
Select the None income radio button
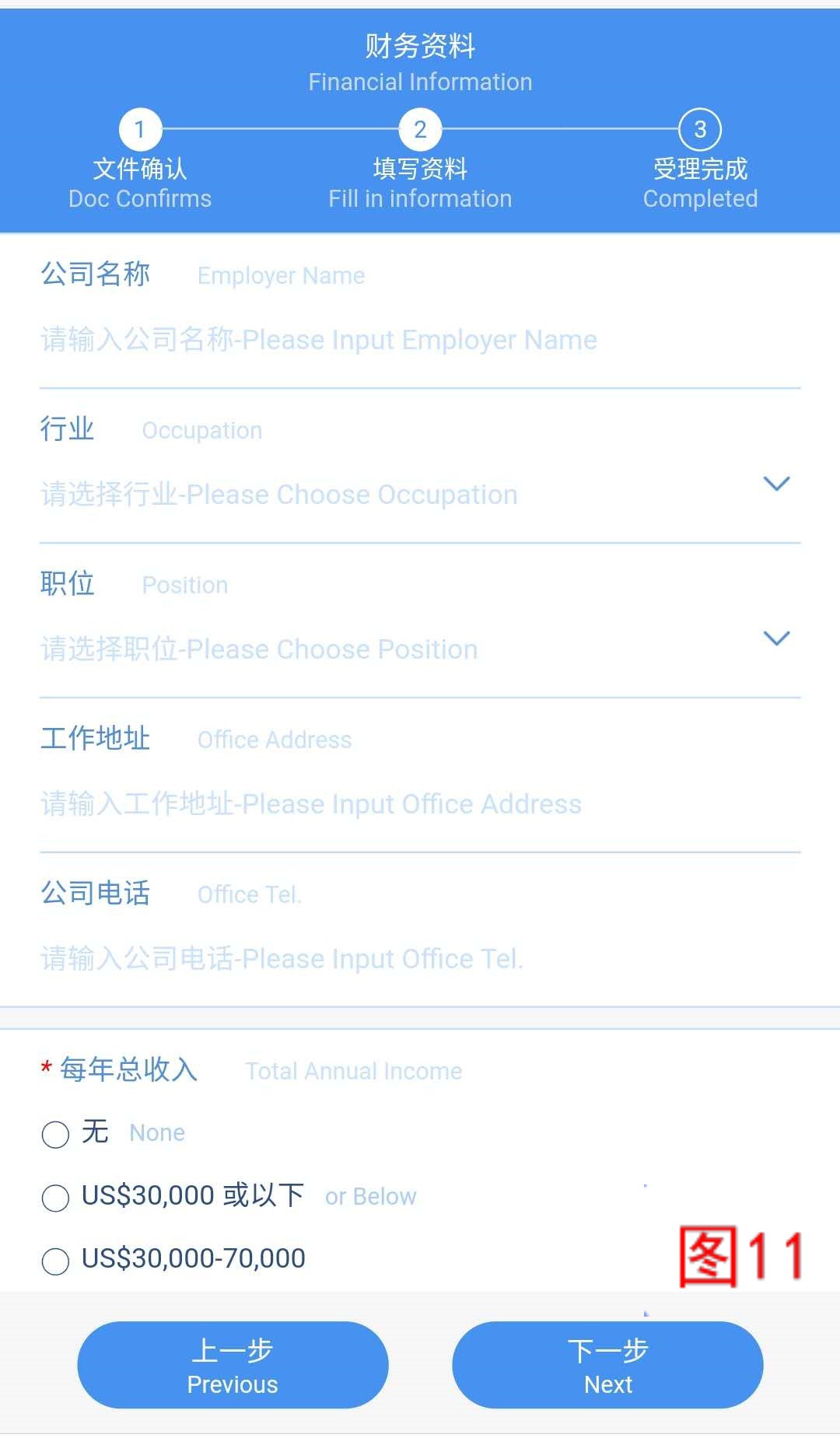click(x=54, y=1135)
